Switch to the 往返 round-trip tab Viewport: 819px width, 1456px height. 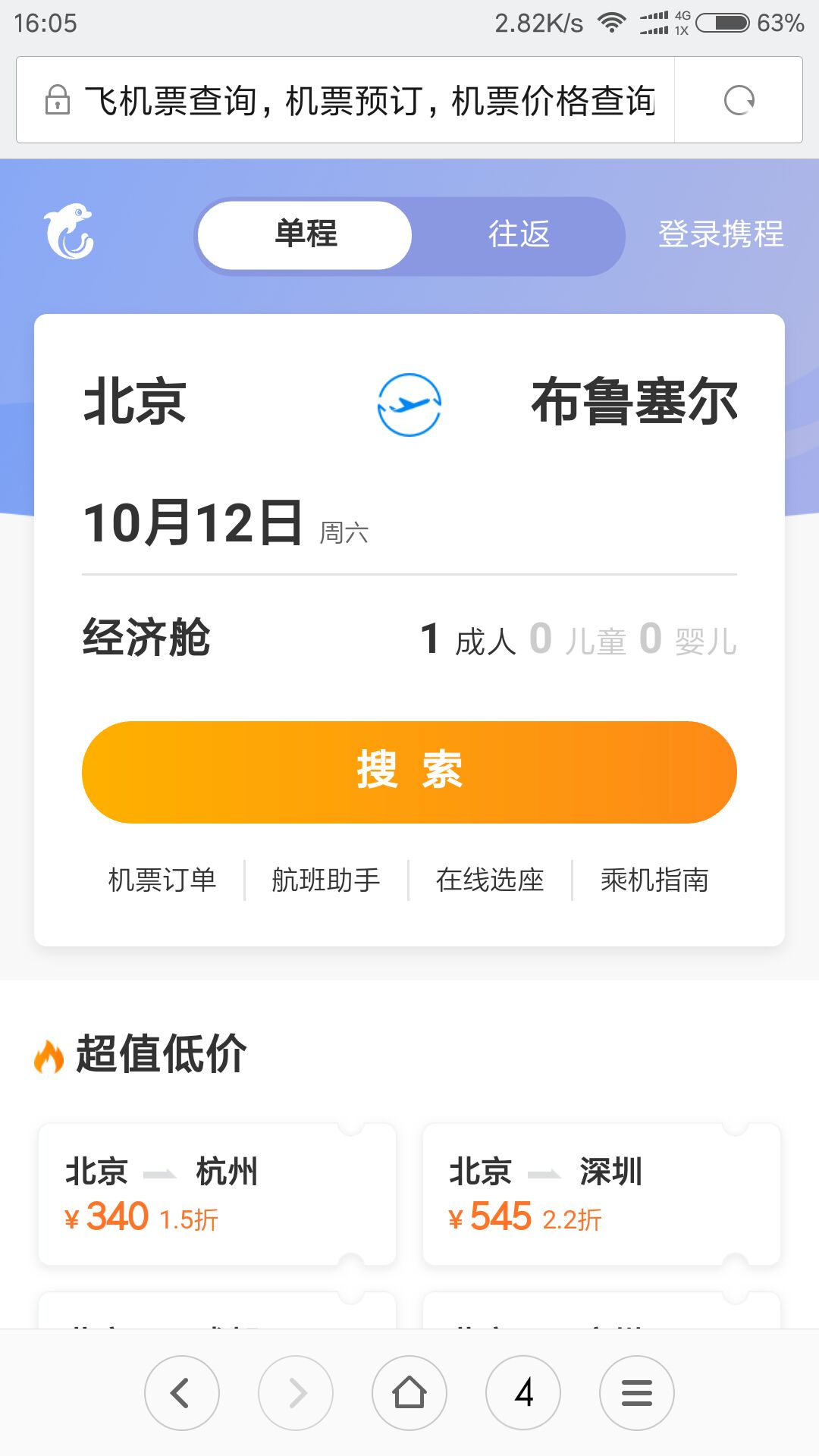519,234
